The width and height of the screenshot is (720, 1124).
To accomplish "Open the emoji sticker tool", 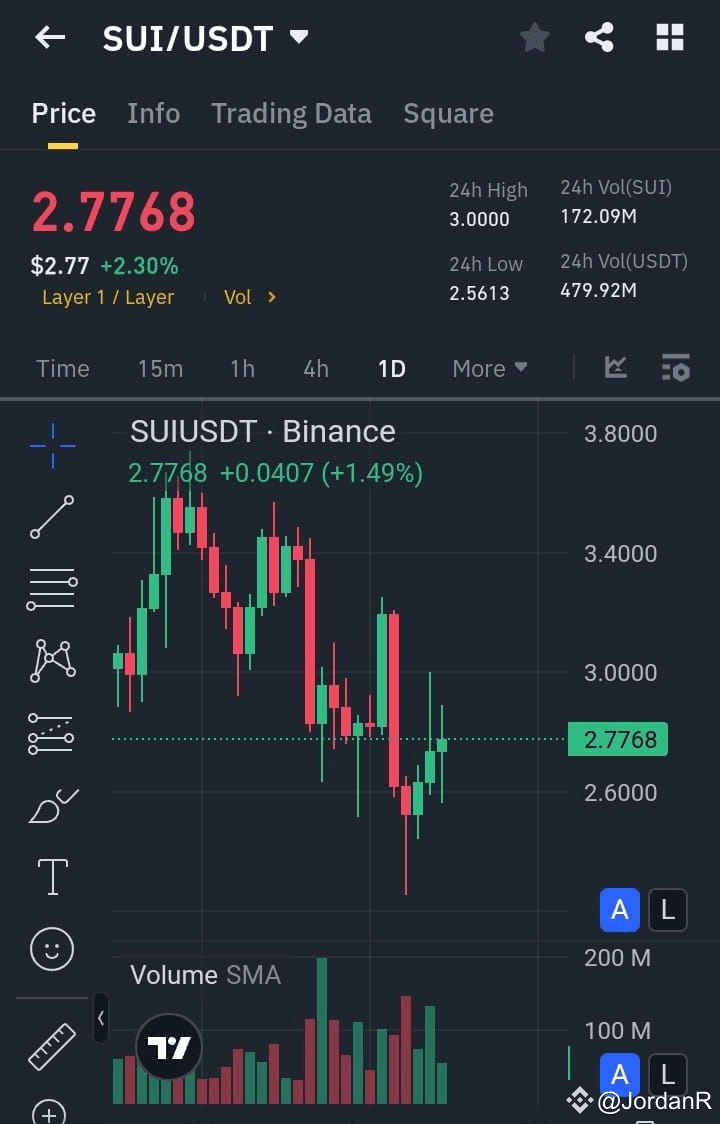I will click(51, 948).
